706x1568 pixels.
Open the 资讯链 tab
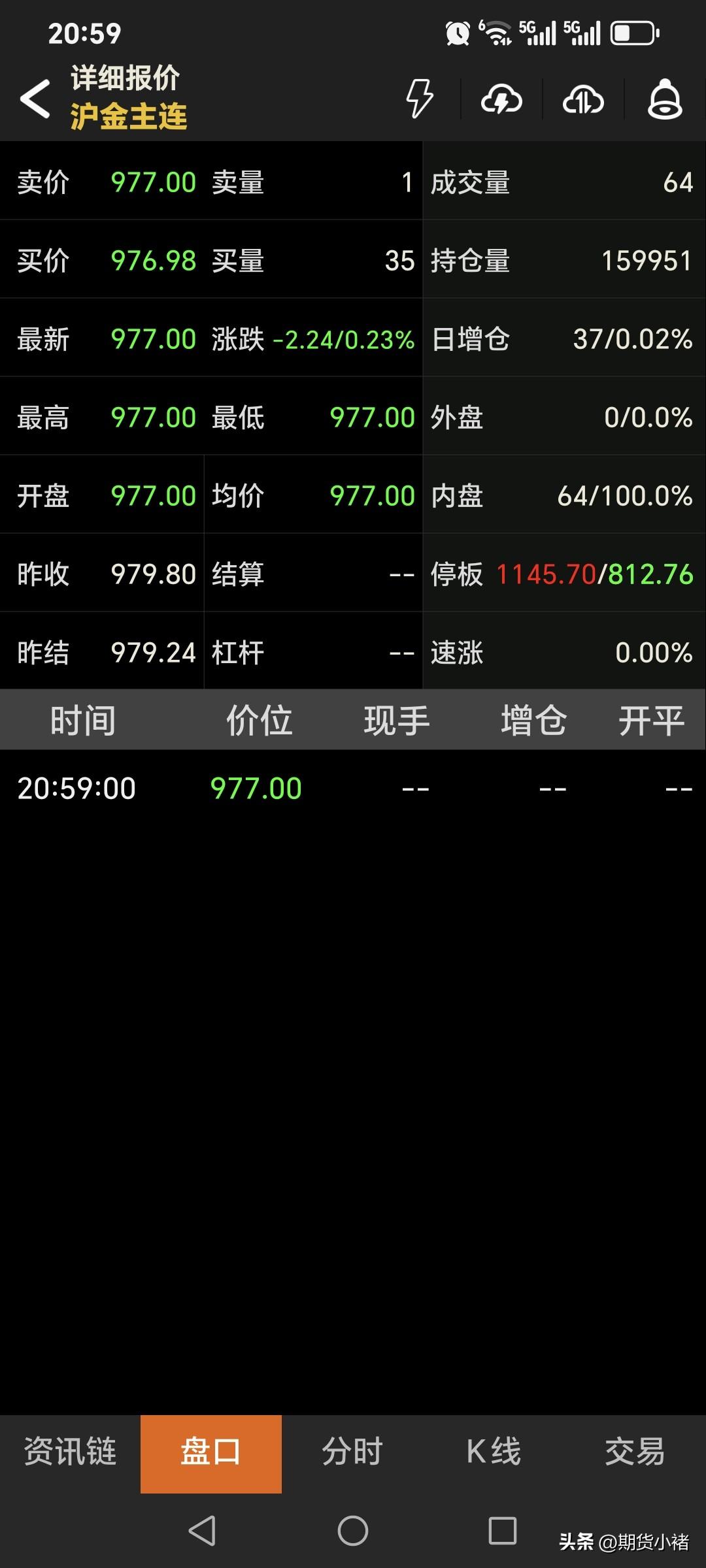(x=69, y=1452)
